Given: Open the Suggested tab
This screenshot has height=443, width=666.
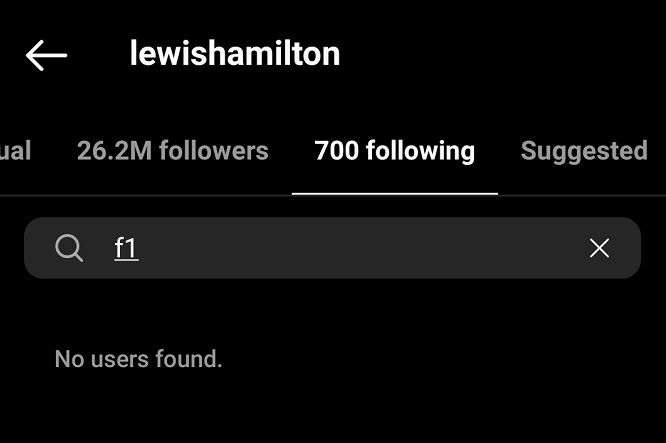Looking at the screenshot, I should pos(584,151).
